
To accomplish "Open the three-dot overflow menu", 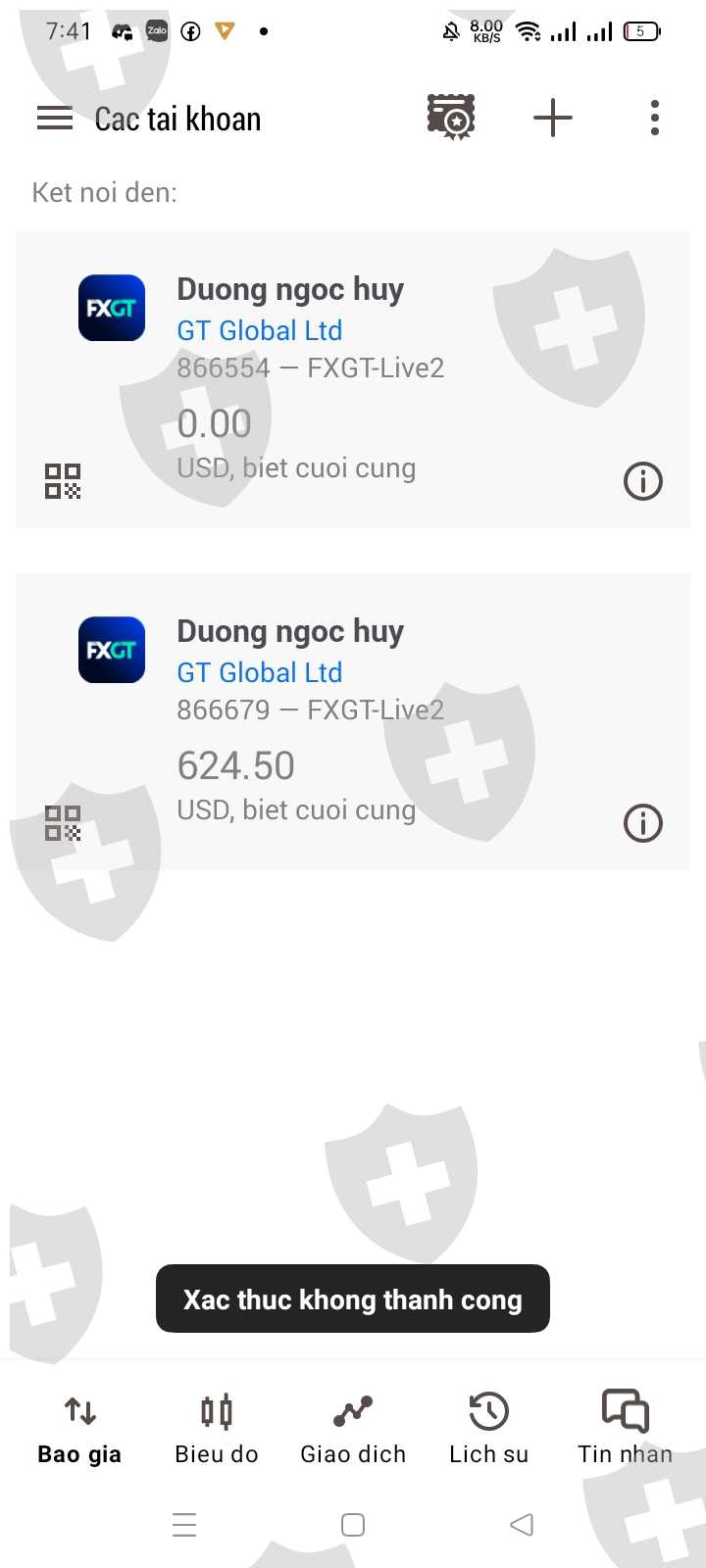I will [654, 119].
